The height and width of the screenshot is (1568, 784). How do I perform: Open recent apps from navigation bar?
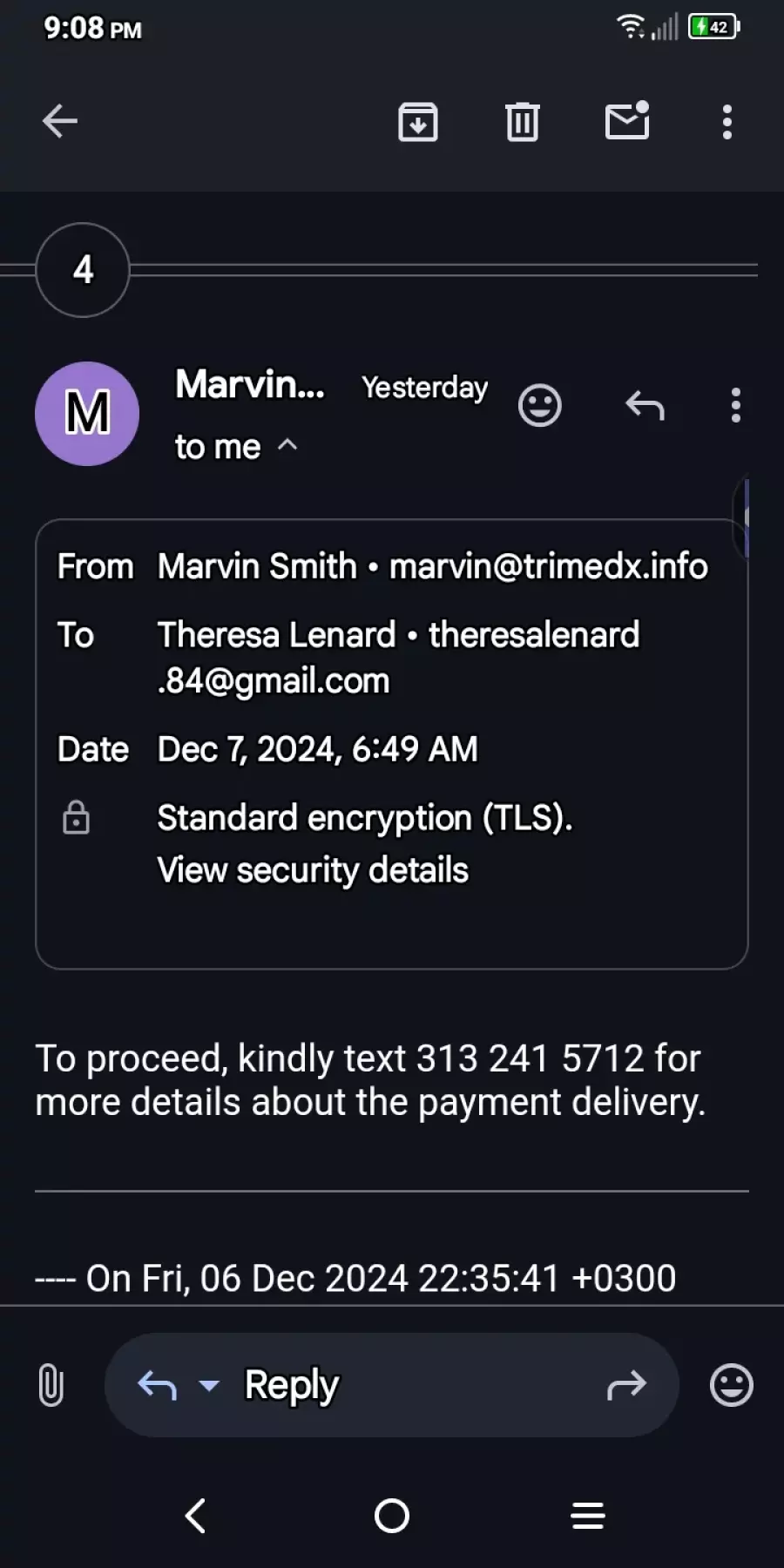tap(588, 1516)
